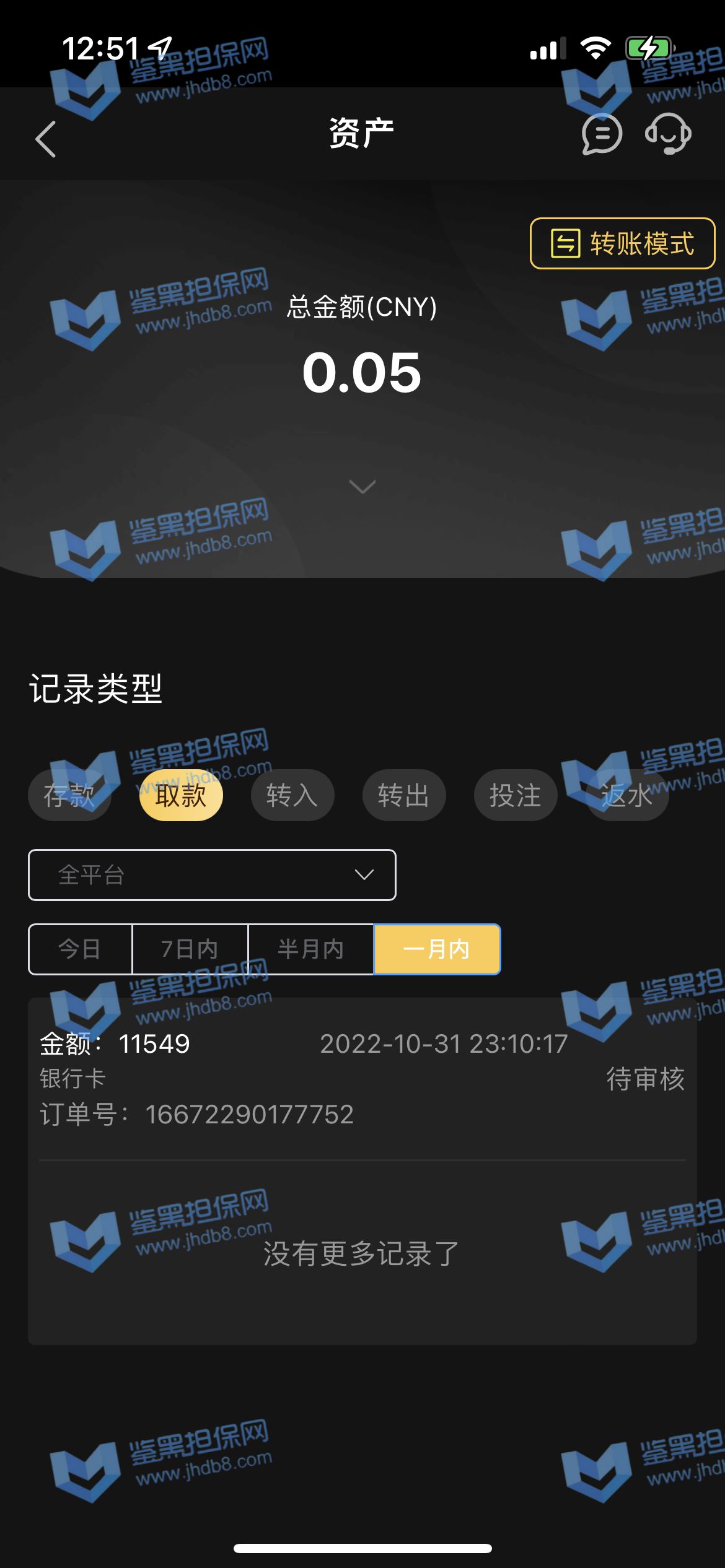Screen dimensions: 725x1568
Task: Switch to 转账模式
Action: (622, 243)
